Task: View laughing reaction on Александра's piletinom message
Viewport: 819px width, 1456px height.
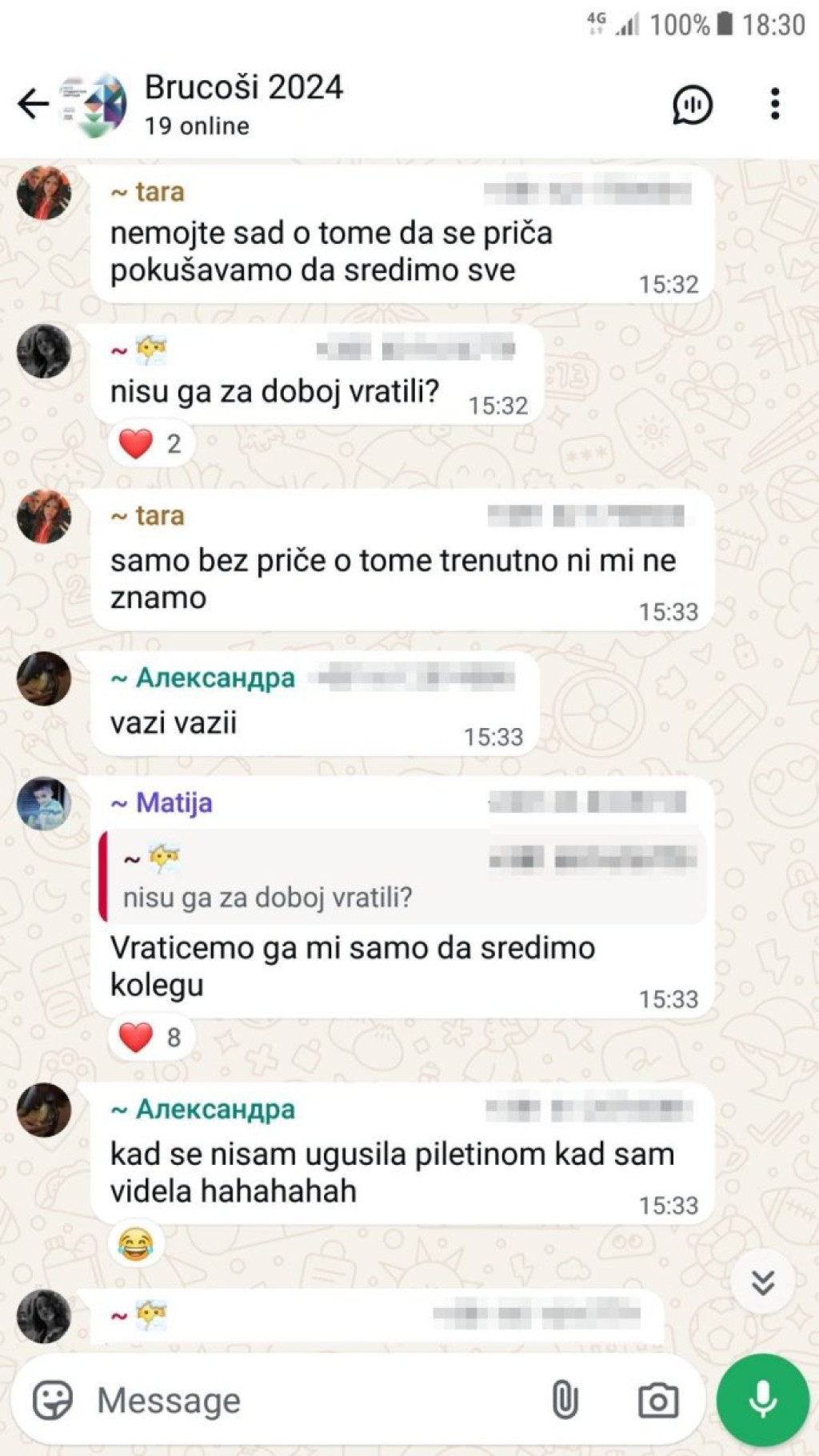Action: [x=136, y=1244]
